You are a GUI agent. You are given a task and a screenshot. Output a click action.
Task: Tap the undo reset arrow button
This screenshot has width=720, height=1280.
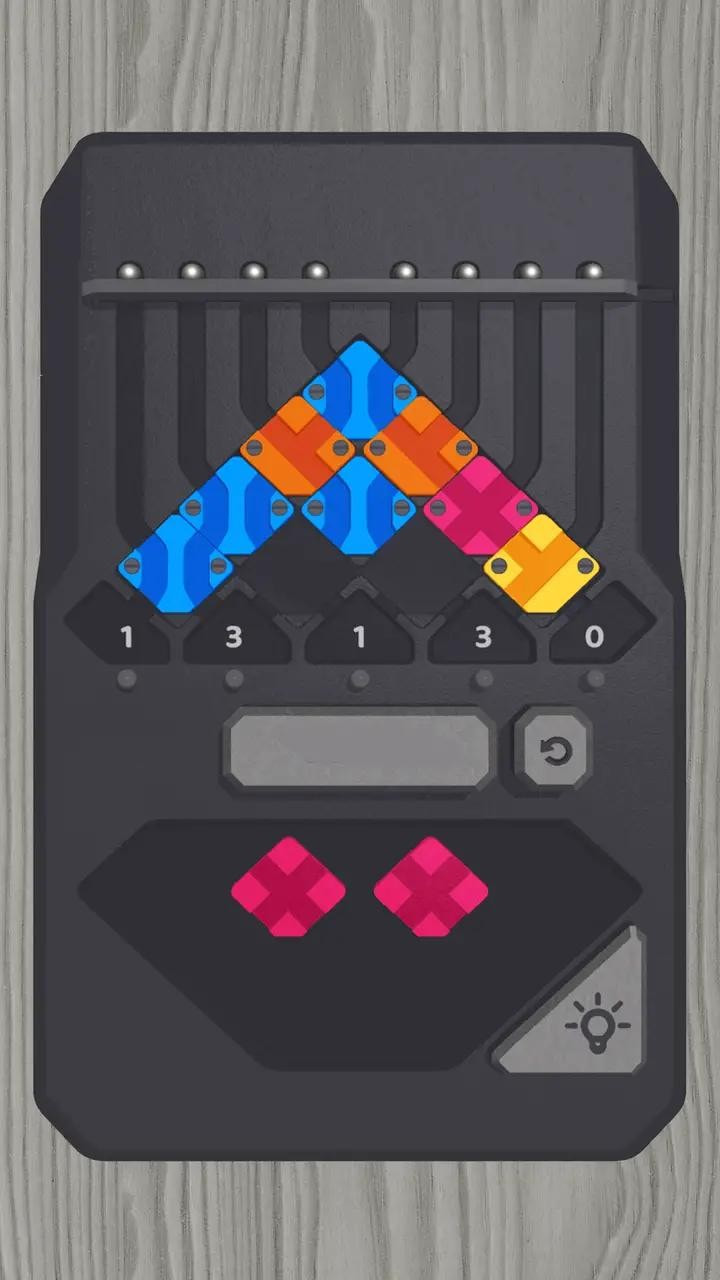pyautogui.click(x=553, y=750)
